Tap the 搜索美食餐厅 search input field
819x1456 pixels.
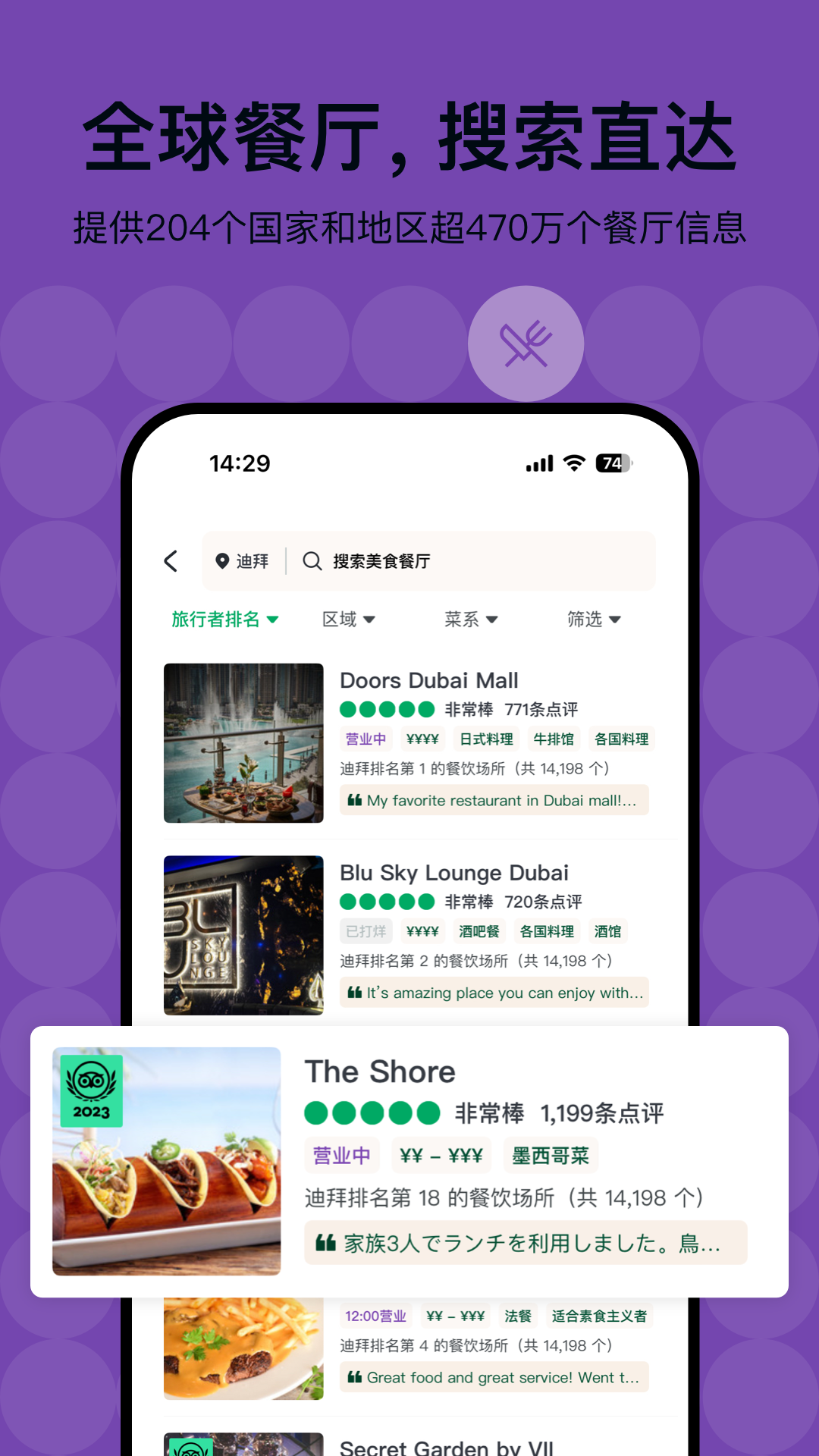[425, 561]
